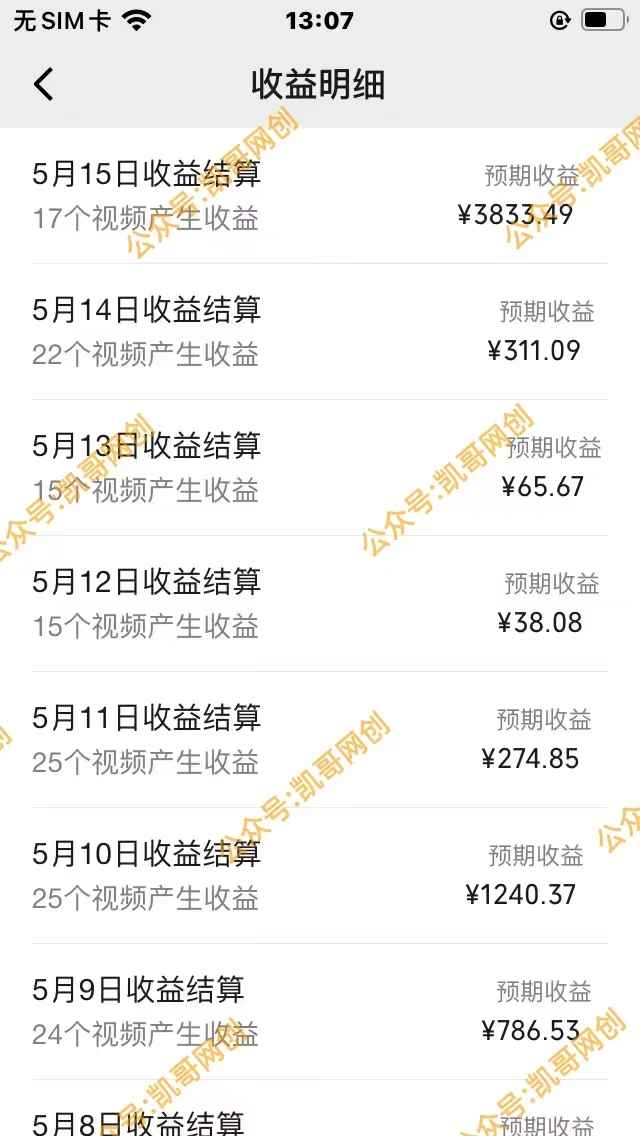Viewport: 640px width, 1136px height.
Task: Open the 5月15日收益结算 entry
Action: (320, 196)
